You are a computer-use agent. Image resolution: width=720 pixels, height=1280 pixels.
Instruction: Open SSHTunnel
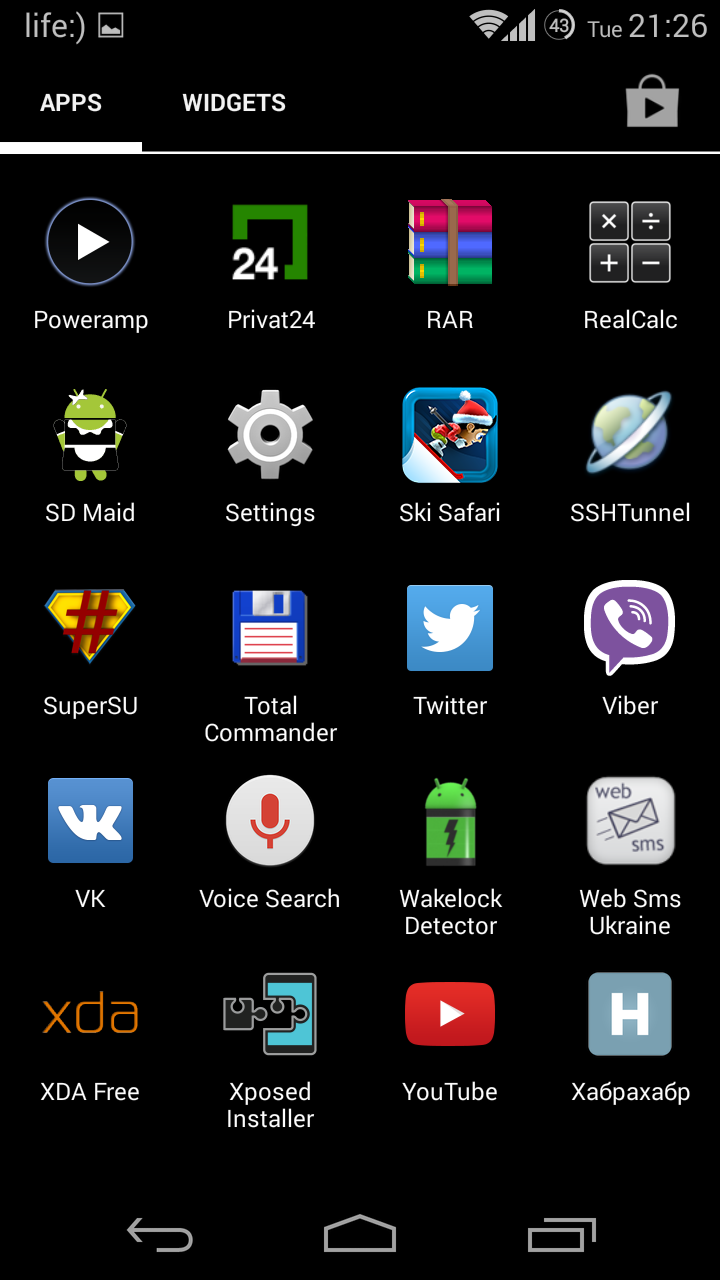tap(630, 435)
